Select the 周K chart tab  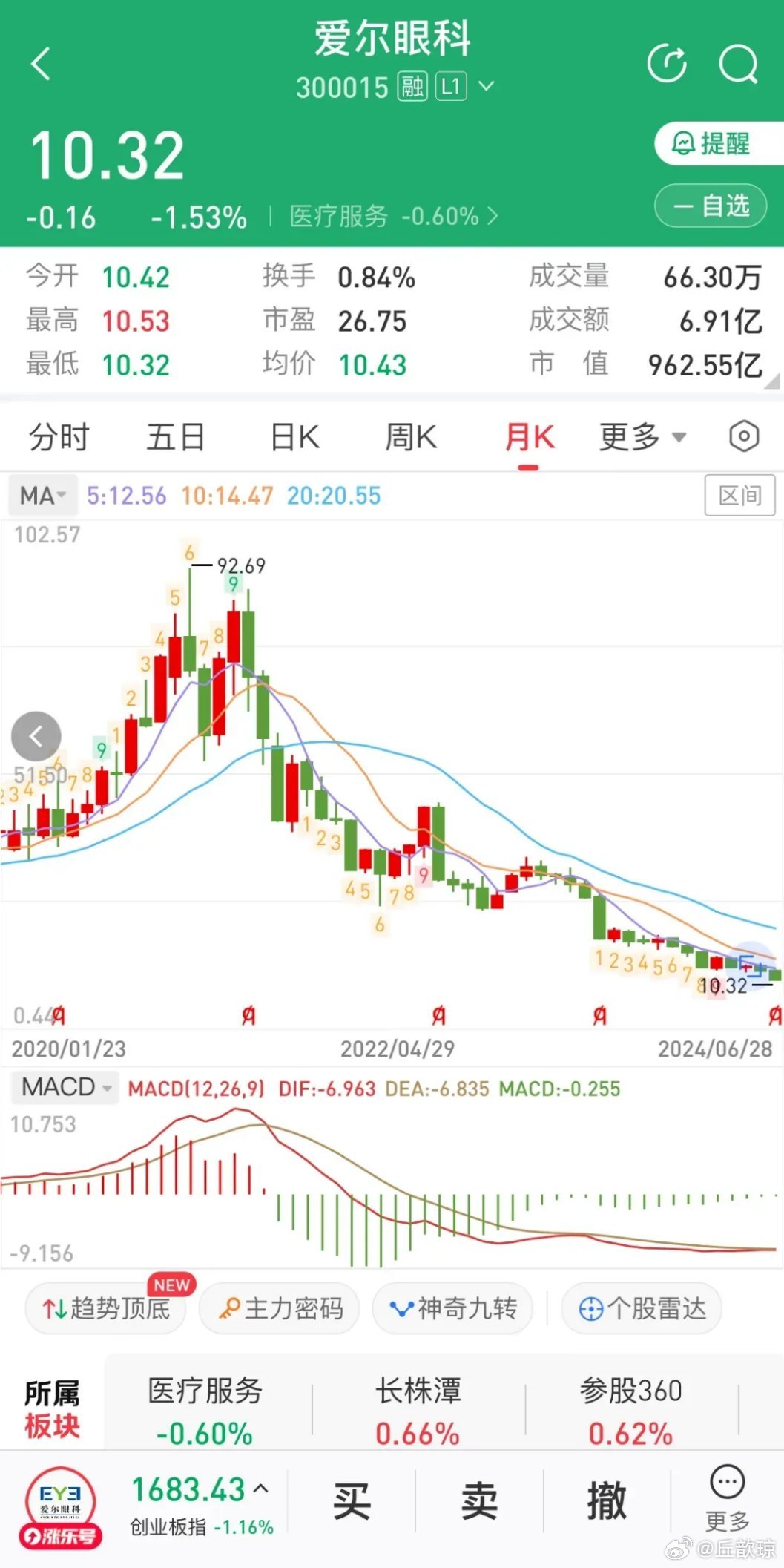click(410, 437)
